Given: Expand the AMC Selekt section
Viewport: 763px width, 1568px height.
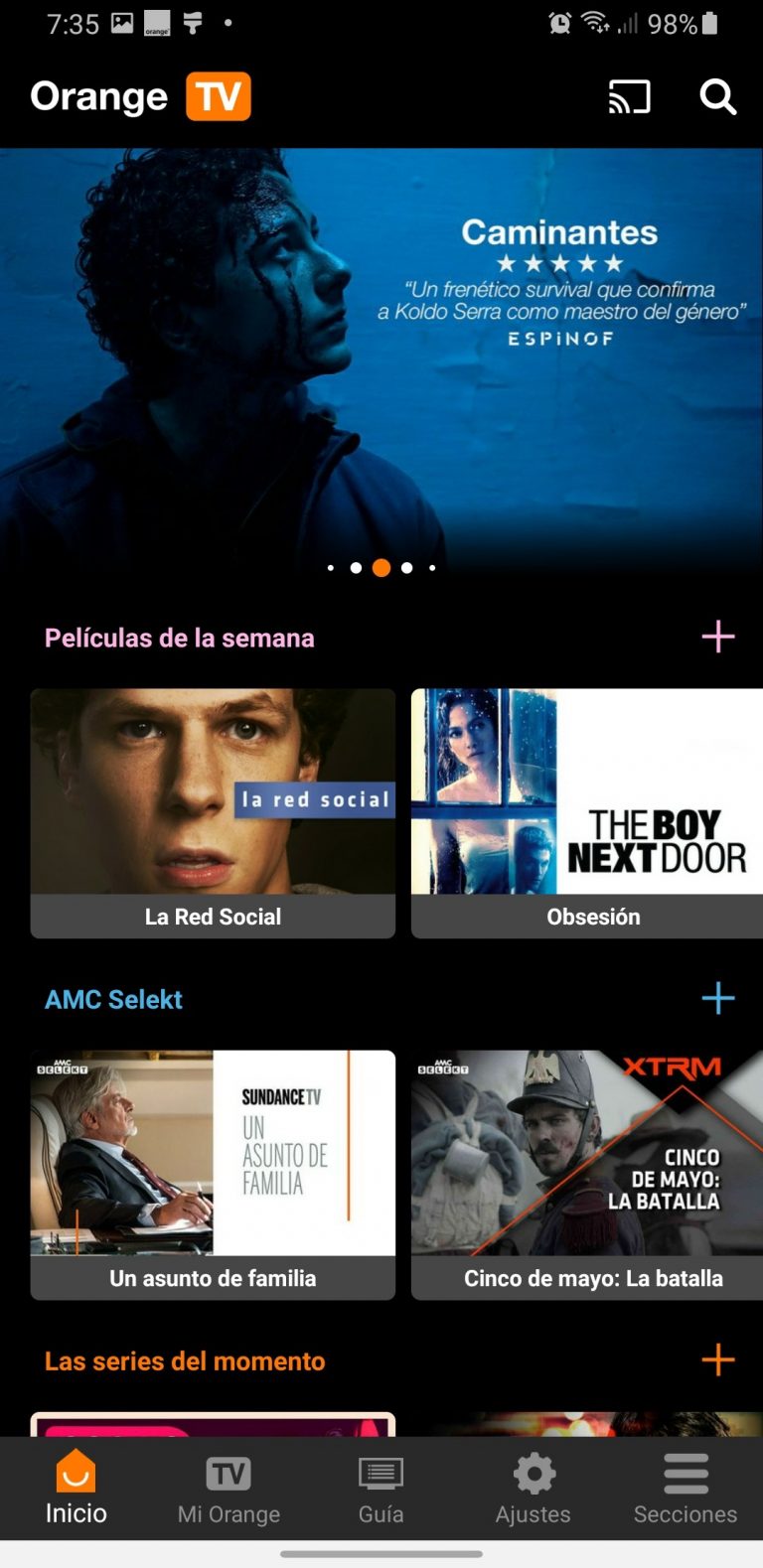Looking at the screenshot, I should pos(717,999).
